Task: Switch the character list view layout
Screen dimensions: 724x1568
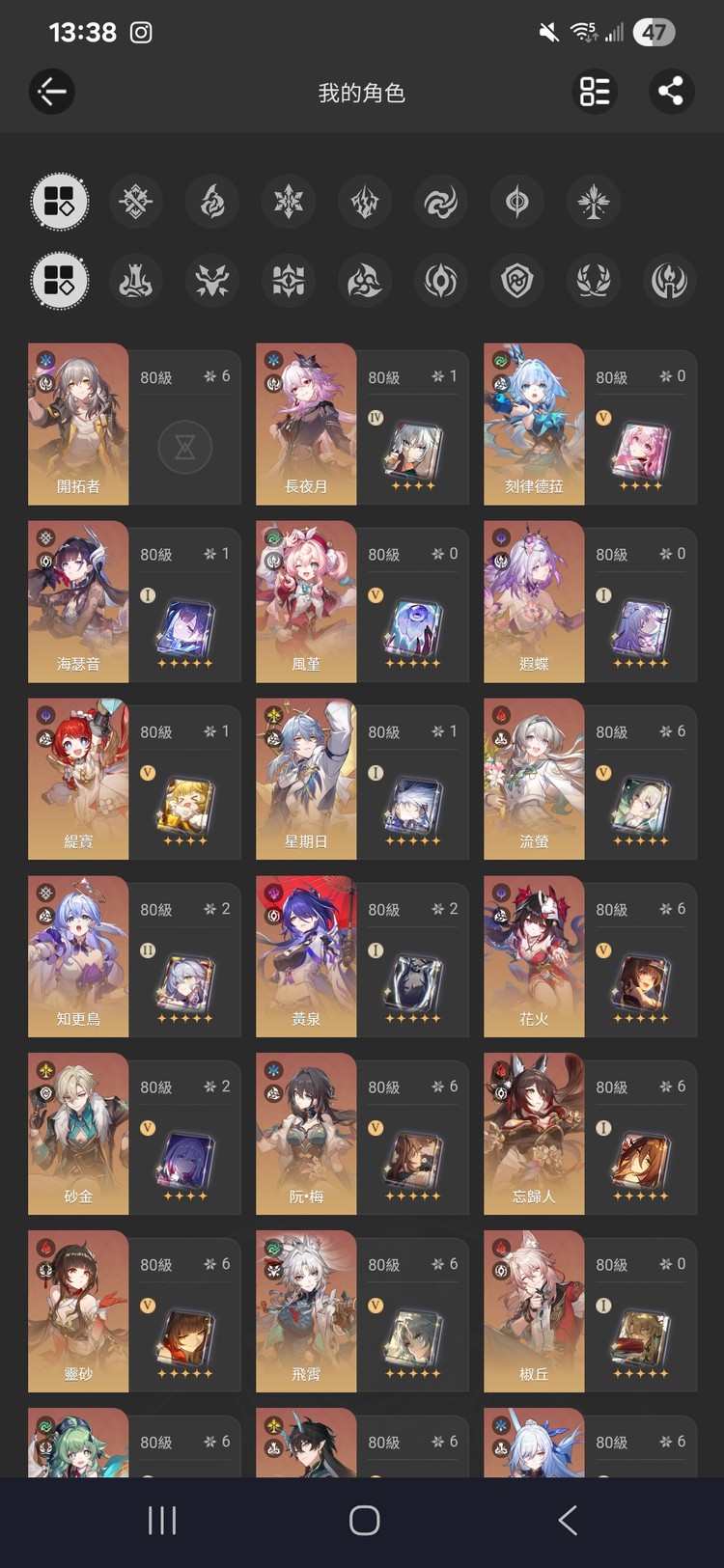Action: [x=595, y=93]
